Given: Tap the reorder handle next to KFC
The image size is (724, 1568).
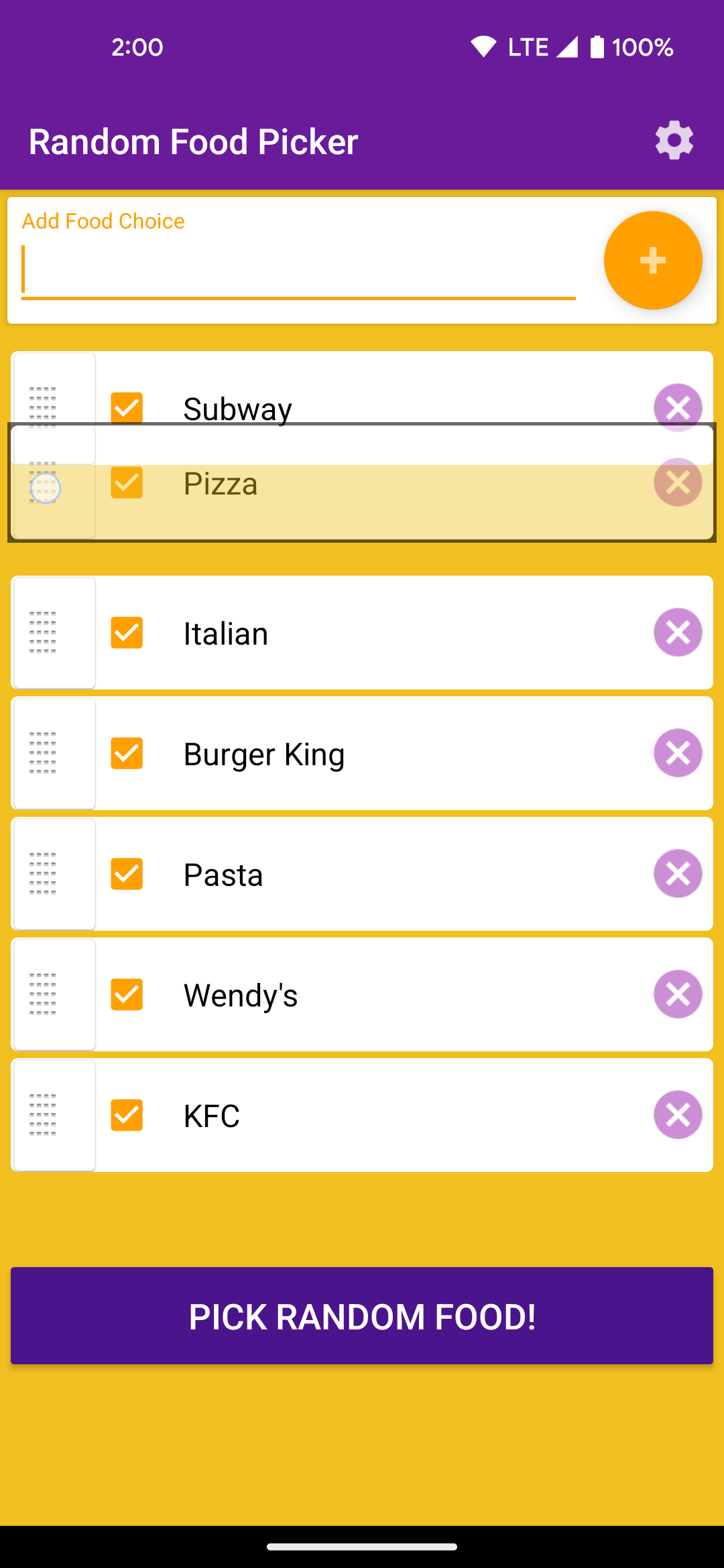Looking at the screenshot, I should [x=54, y=1115].
